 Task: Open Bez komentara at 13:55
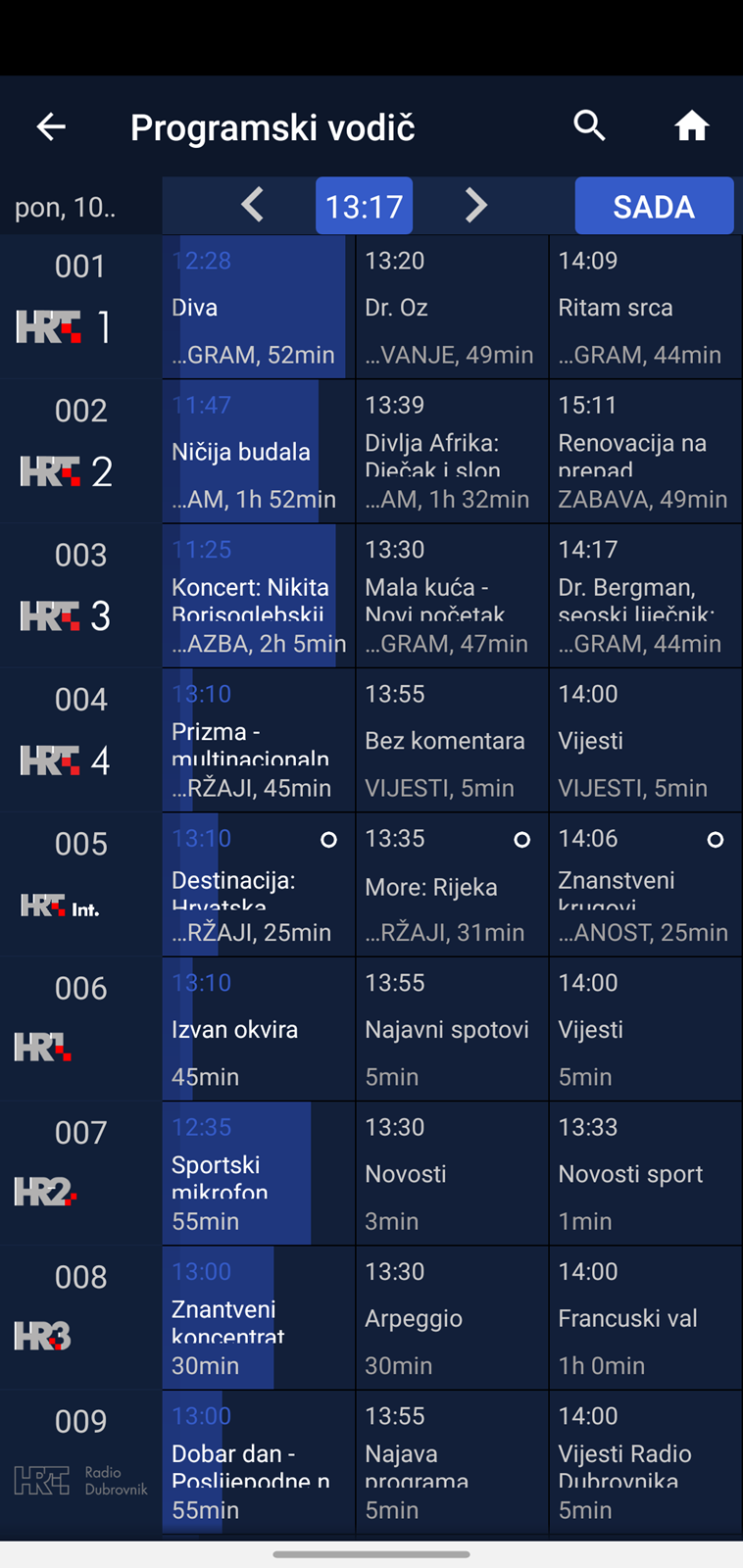point(452,740)
